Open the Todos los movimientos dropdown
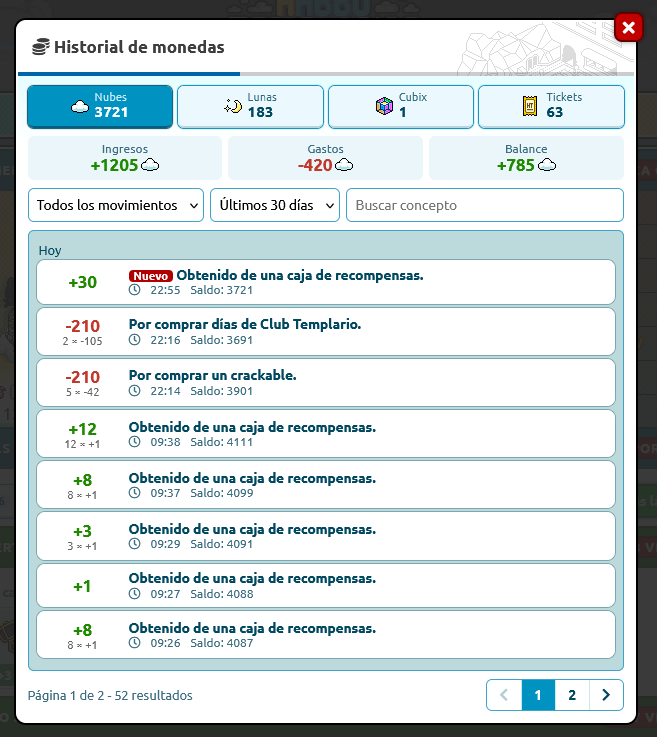Viewport: 657px width, 737px height. coord(116,205)
